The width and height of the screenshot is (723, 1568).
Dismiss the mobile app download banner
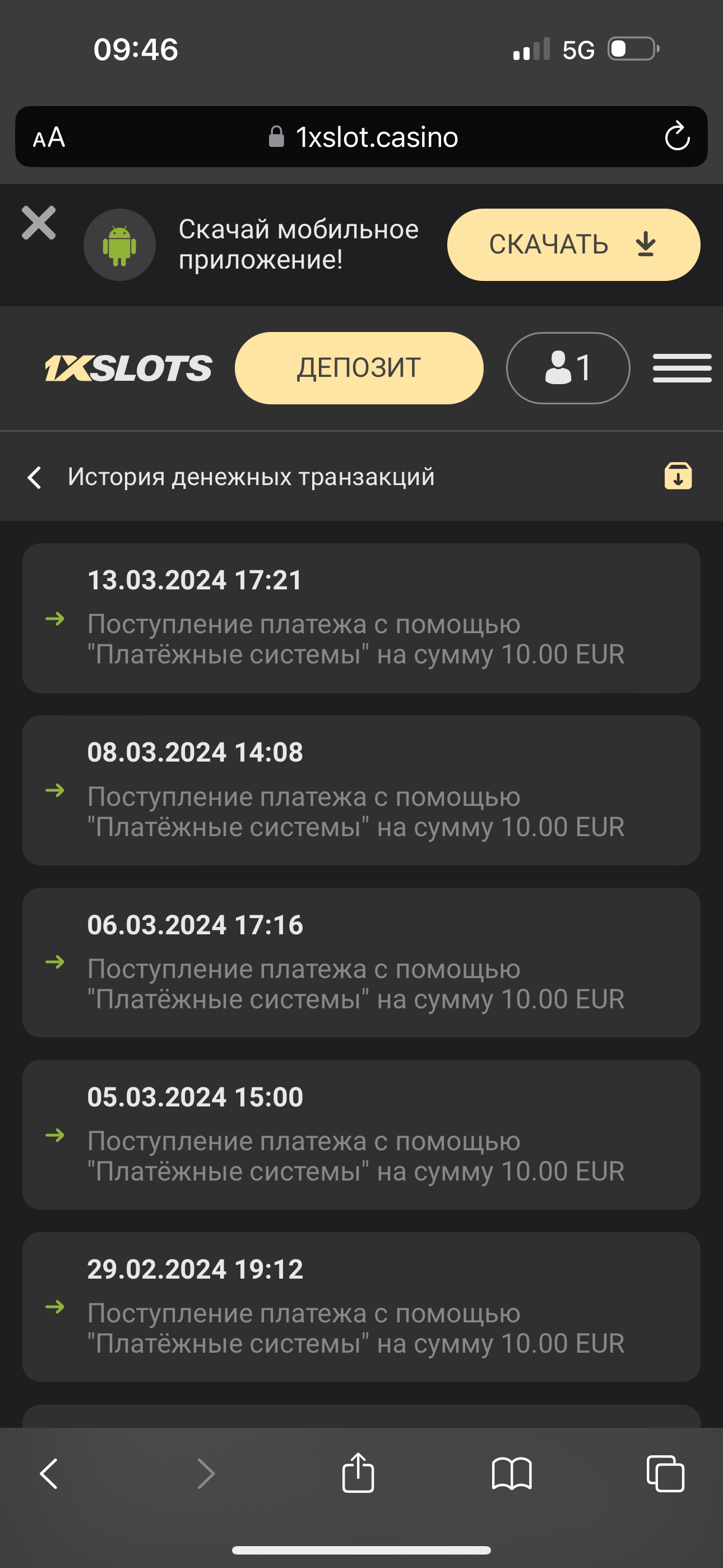coord(38,223)
